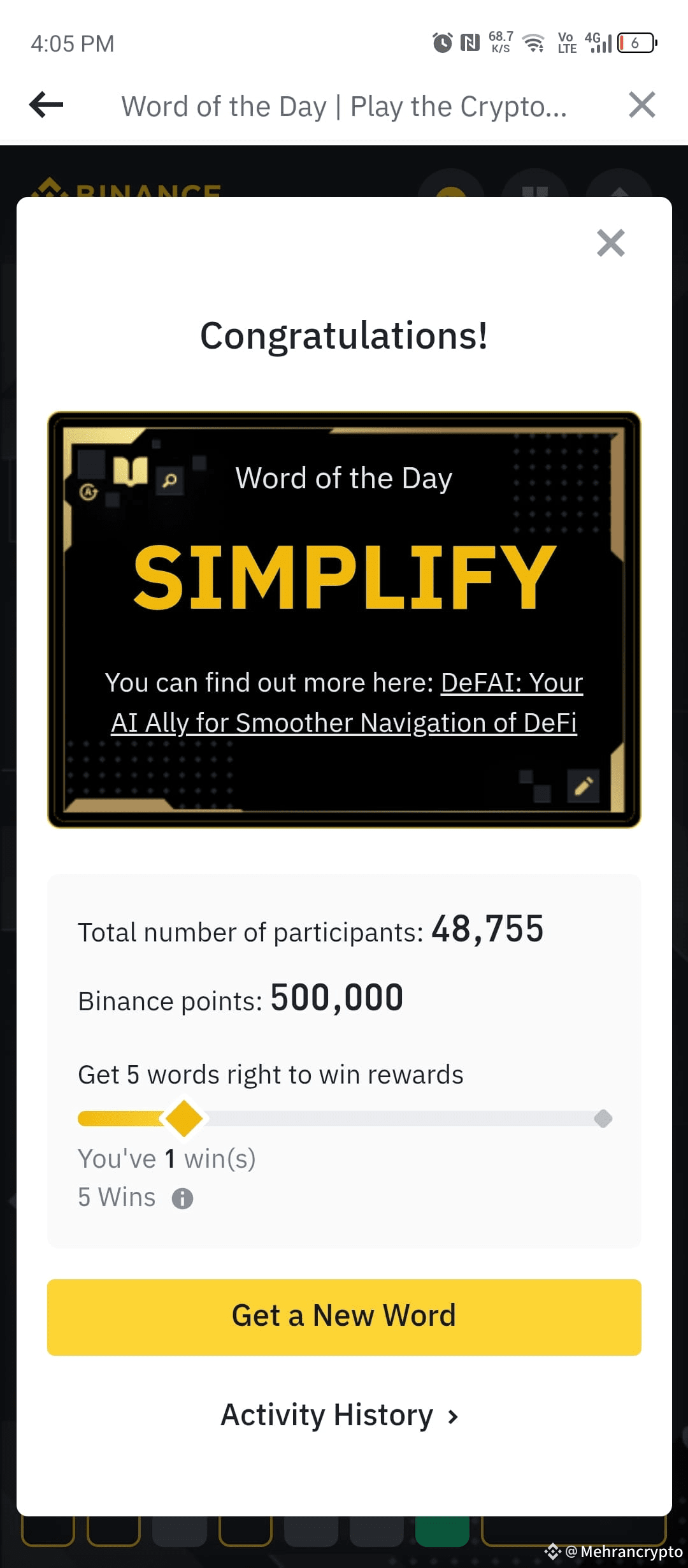
Task: Close the Congratulations dialog
Action: pos(611,243)
